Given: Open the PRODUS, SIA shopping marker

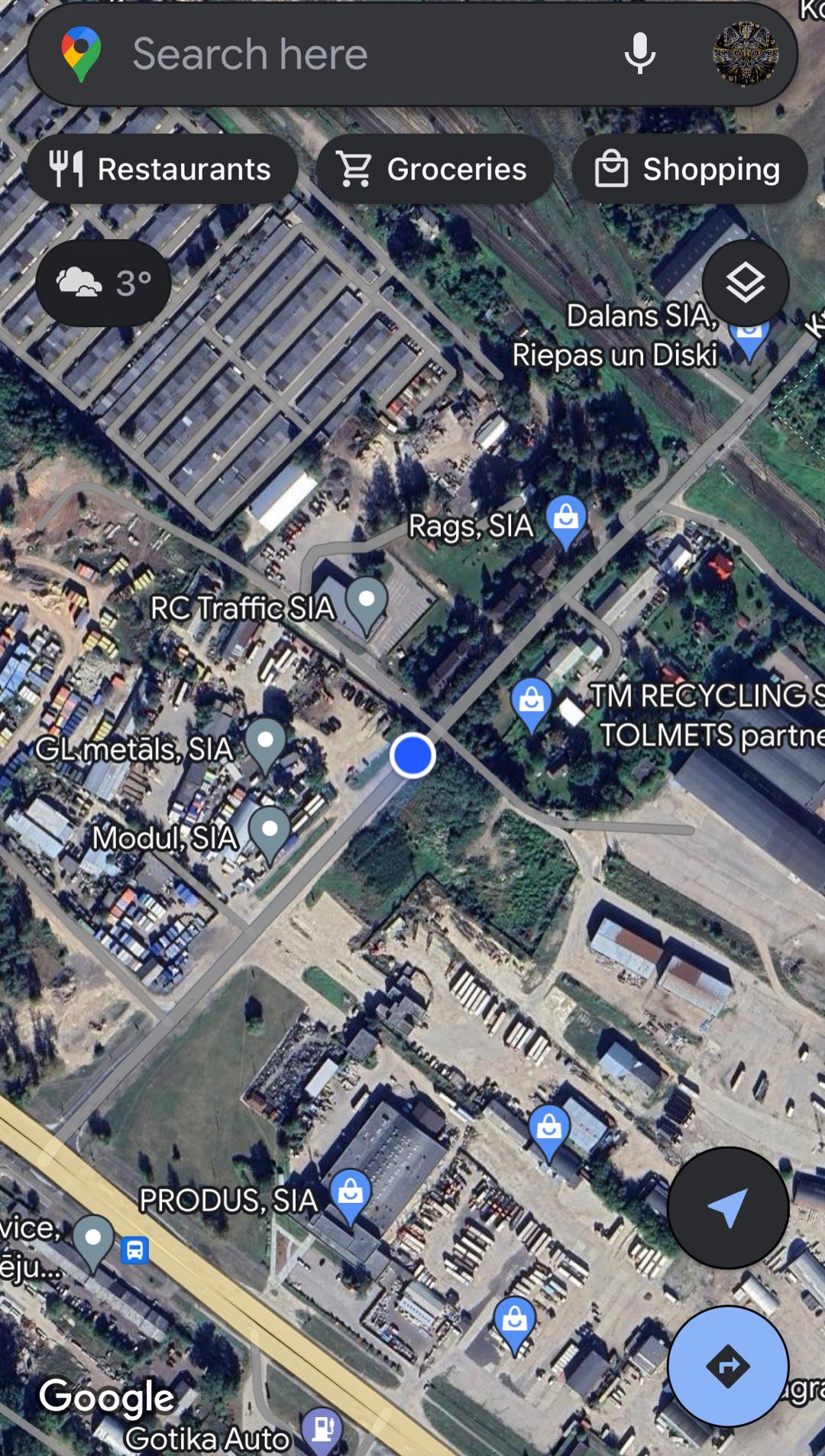Looking at the screenshot, I should tap(351, 1194).
